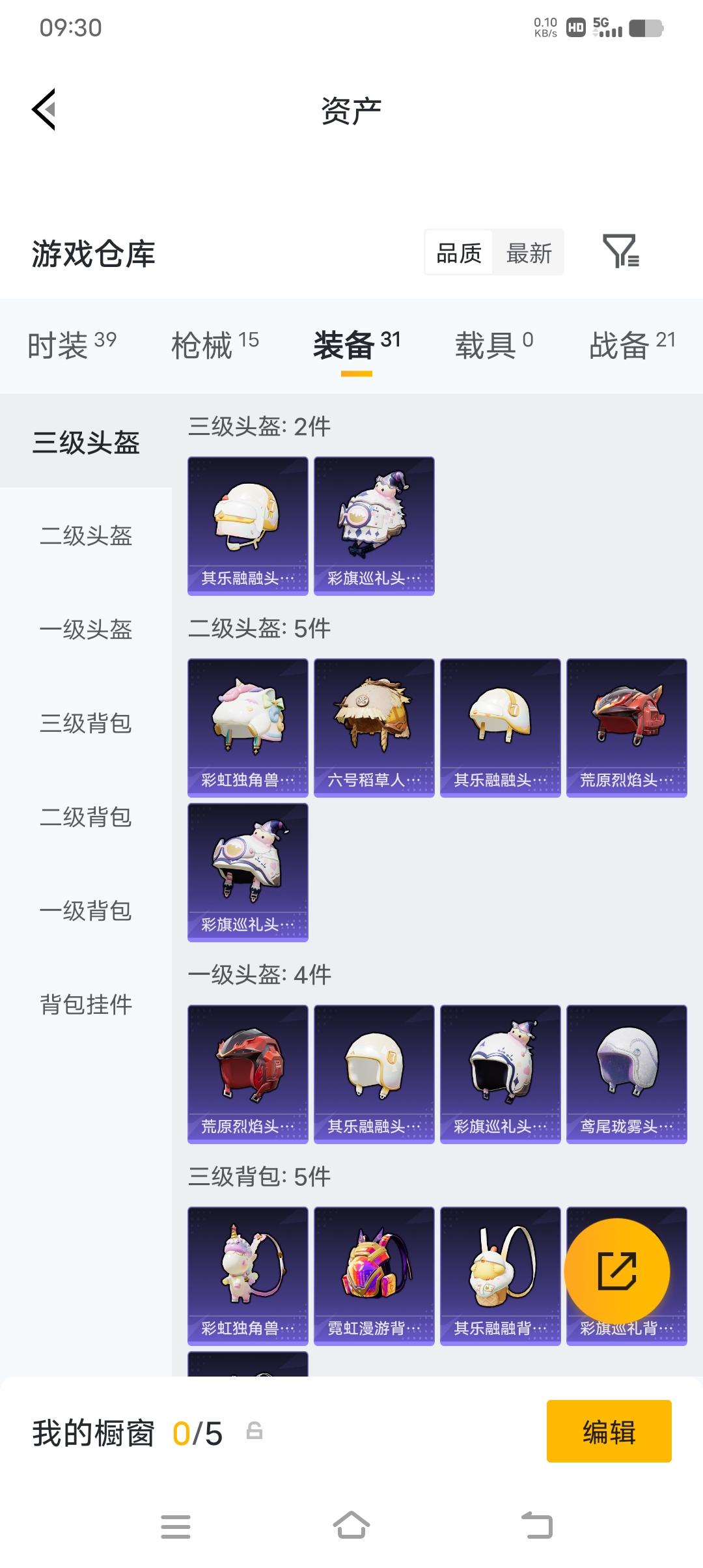Screen dimensions: 703x1568
Task: Jump to 二级背包 category
Action: [x=86, y=817]
